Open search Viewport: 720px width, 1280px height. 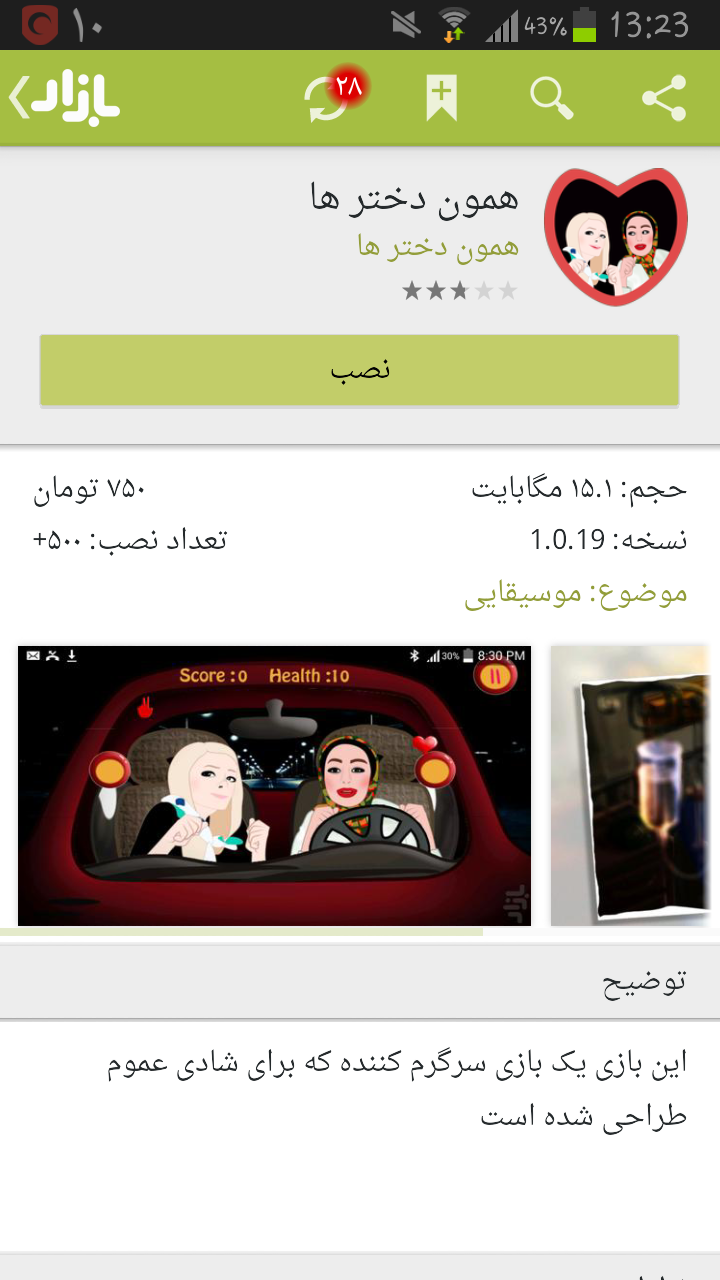551,99
